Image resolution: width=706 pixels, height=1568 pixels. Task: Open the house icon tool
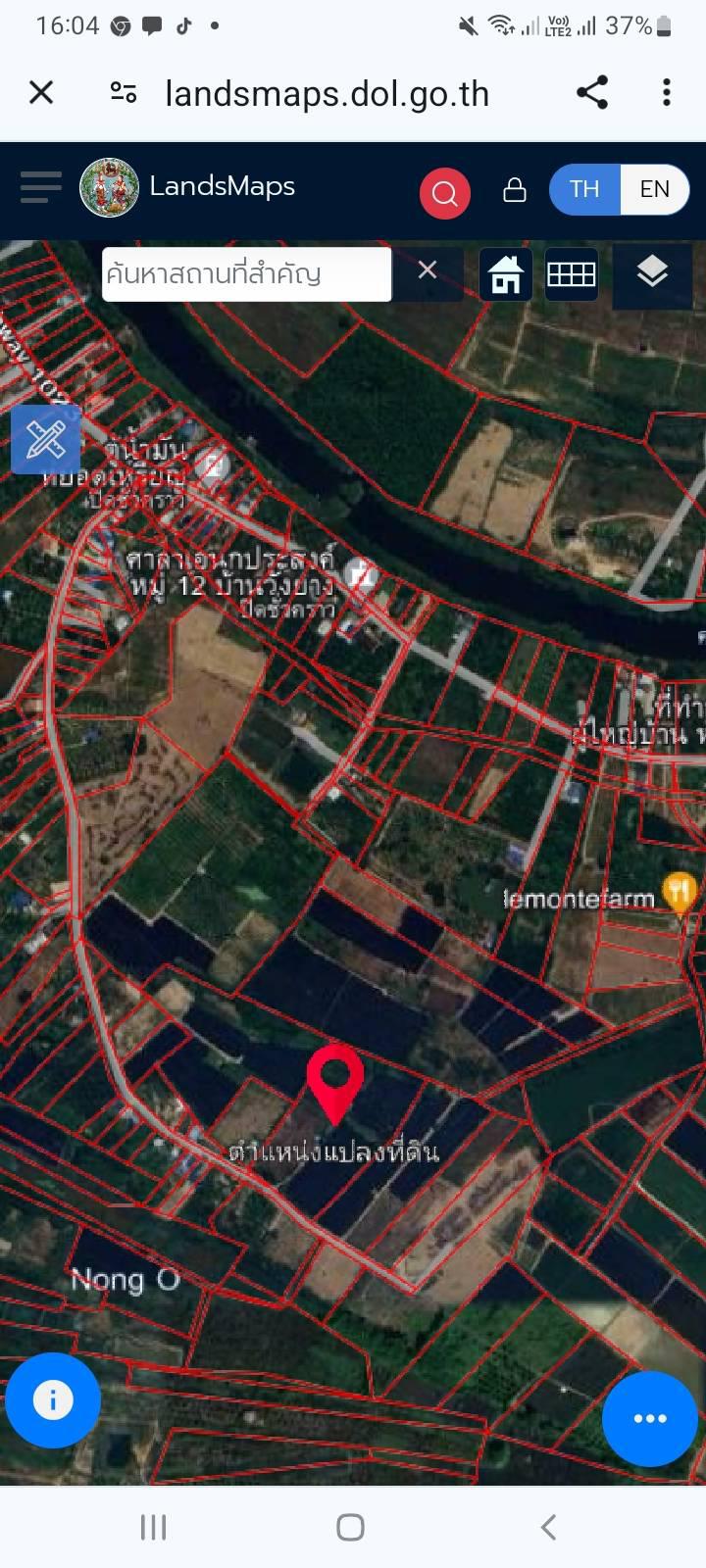coord(506,273)
